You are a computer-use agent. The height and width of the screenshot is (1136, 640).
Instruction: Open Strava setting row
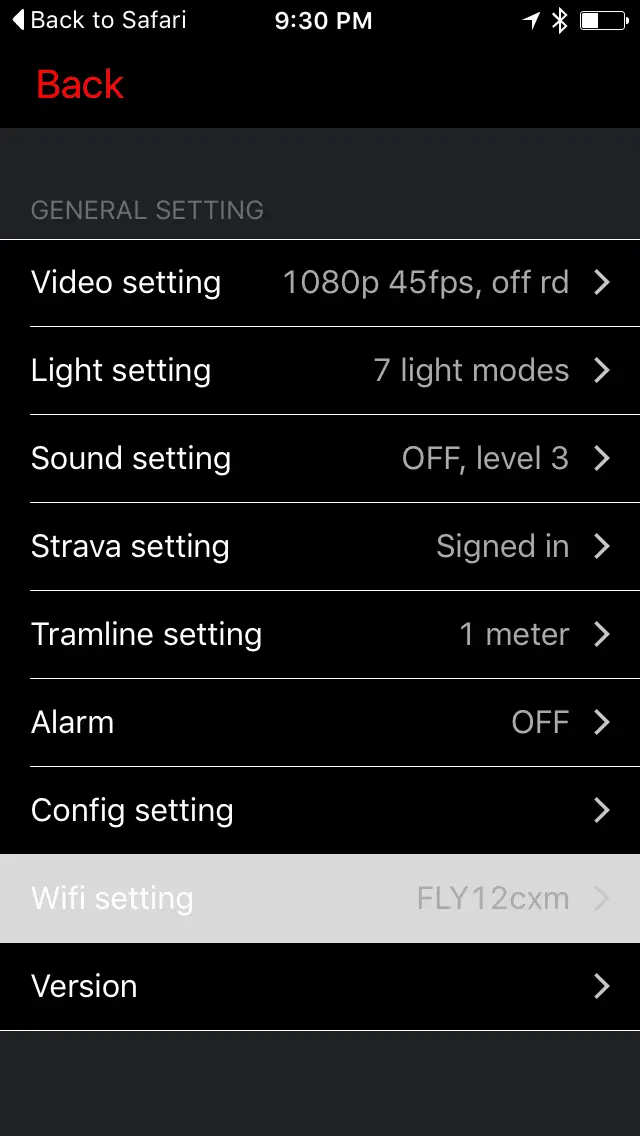pyautogui.click(x=320, y=547)
